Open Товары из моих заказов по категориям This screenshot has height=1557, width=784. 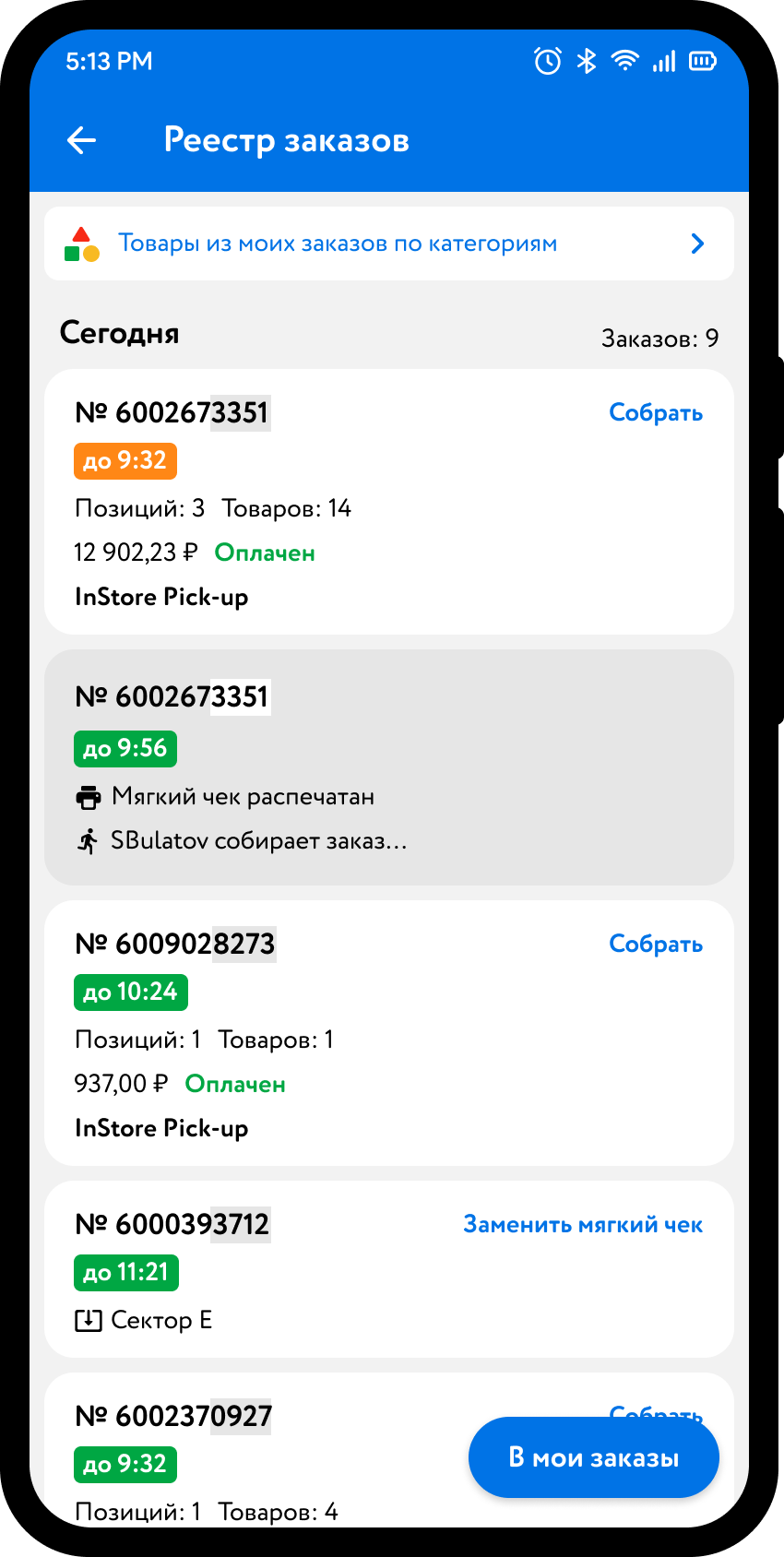[x=388, y=244]
